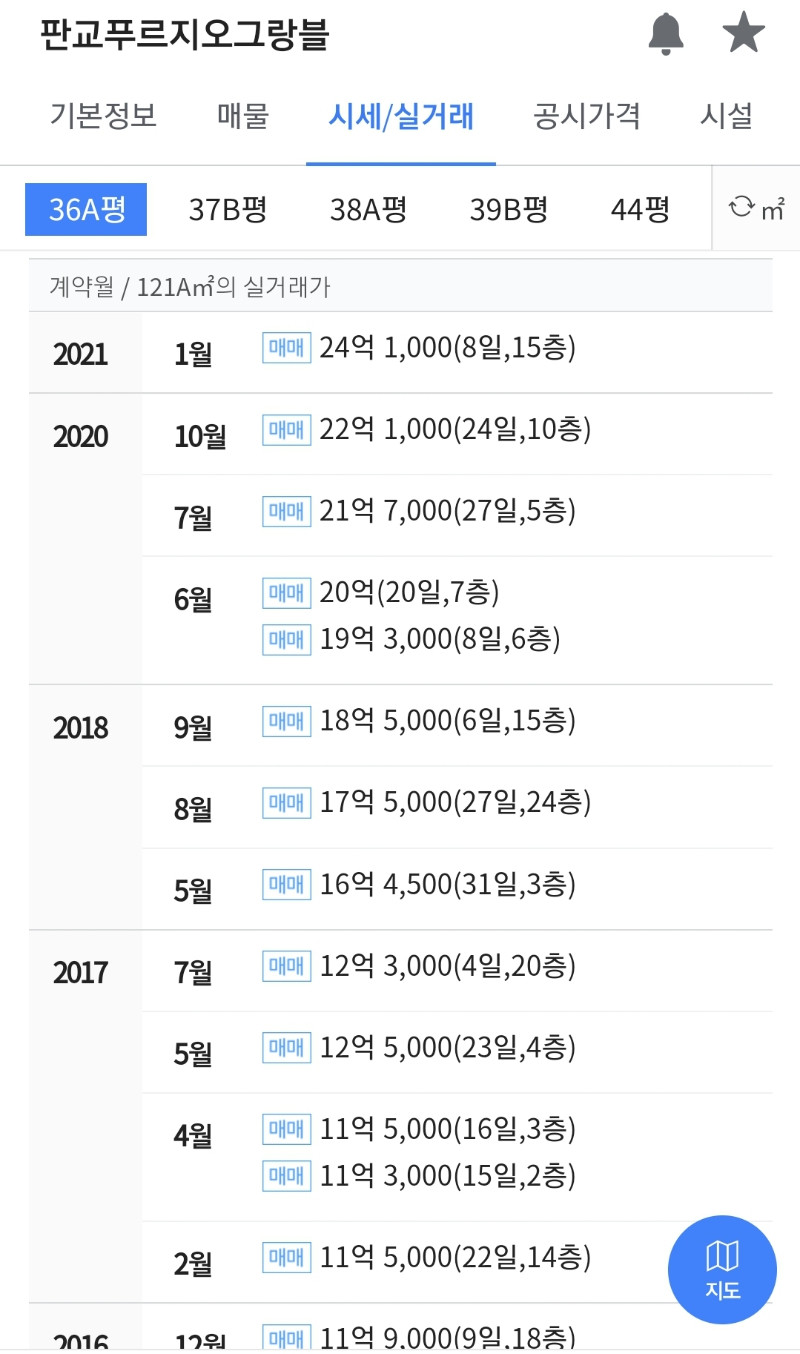Pick the 44평 size option
This screenshot has width=800, height=1354.
pos(640,210)
